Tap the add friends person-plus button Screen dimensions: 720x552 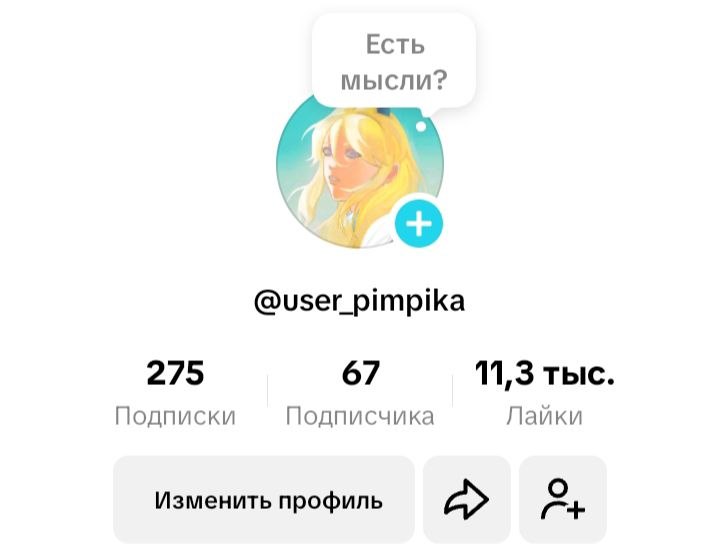pyautogui.click(x=563, y=500)
